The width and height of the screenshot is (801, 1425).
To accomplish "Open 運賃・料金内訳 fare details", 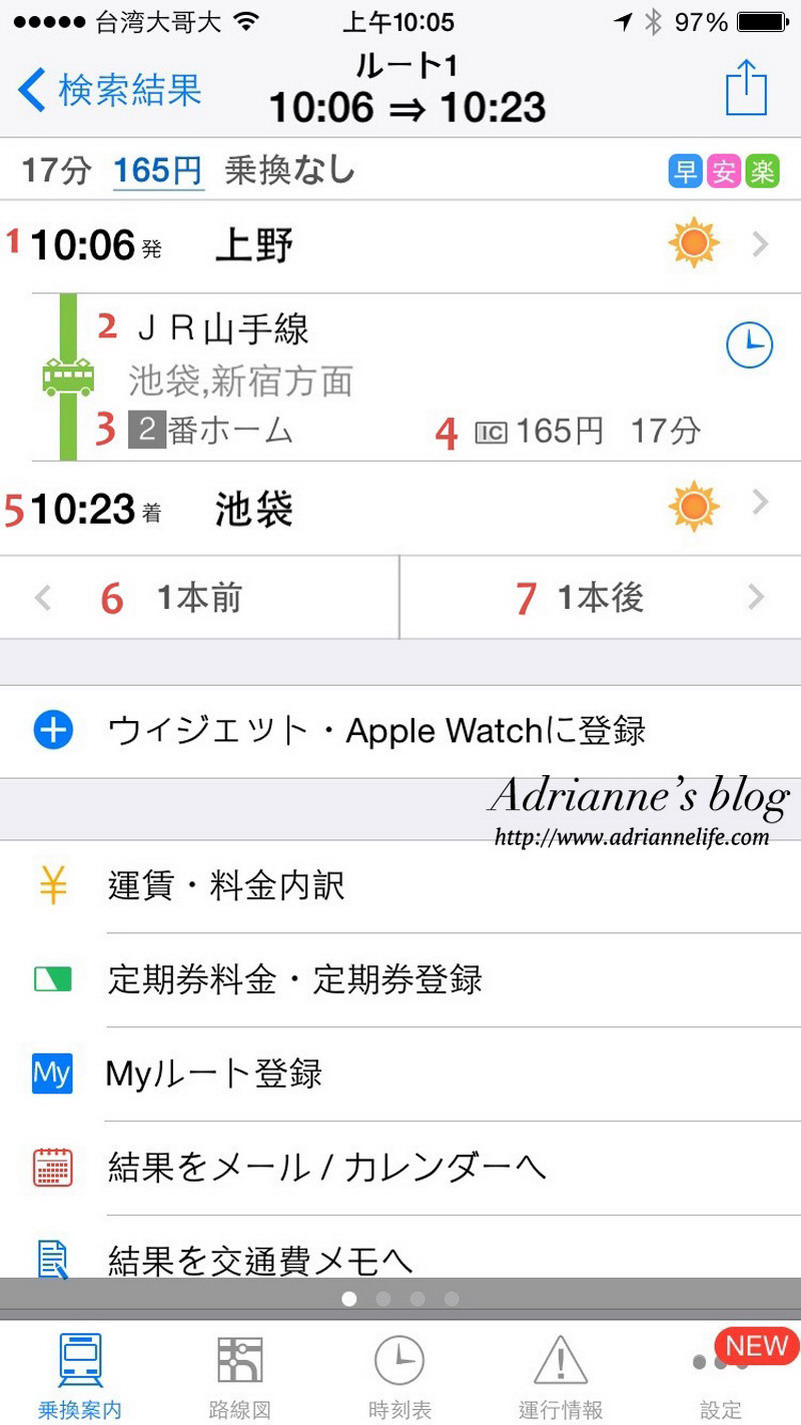I will click(400, 886).
